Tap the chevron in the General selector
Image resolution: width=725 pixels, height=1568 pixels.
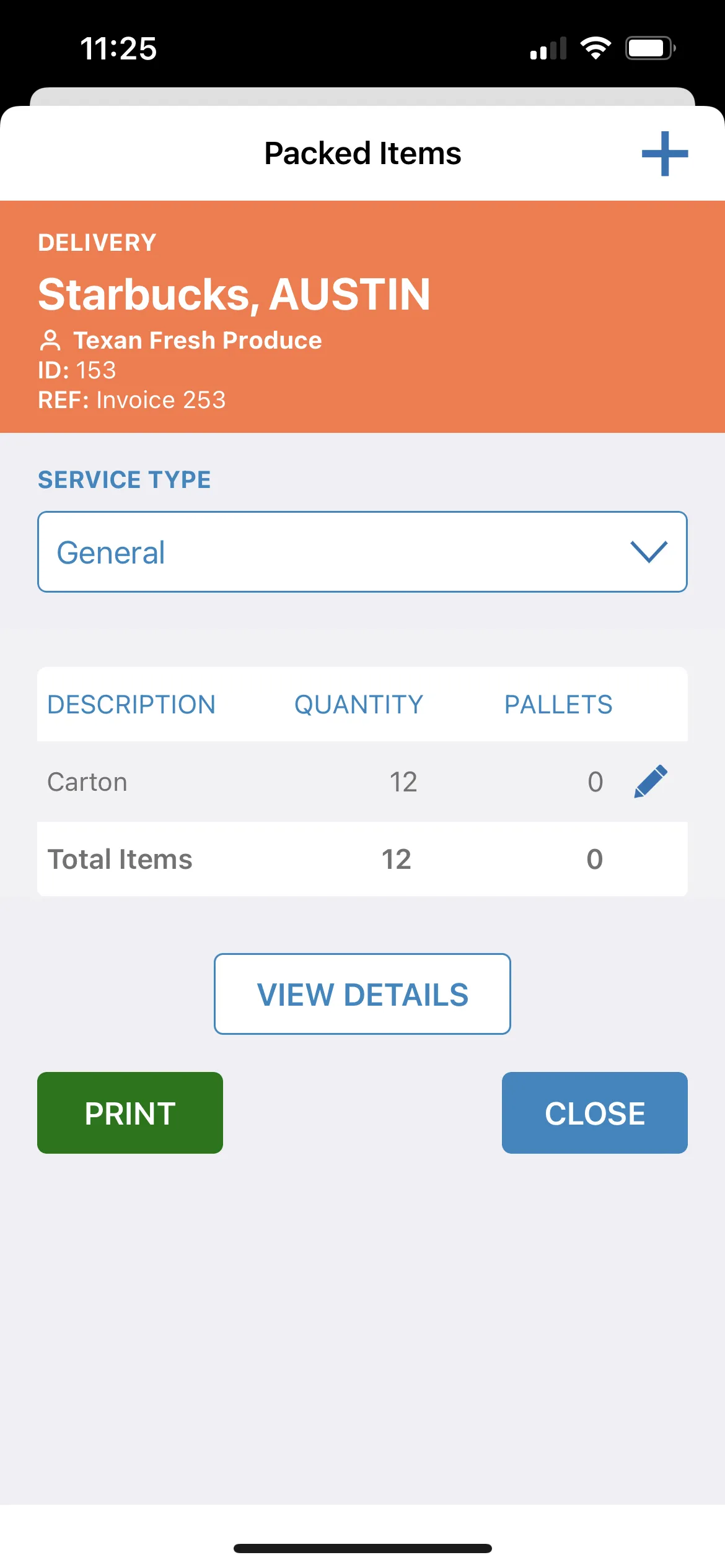[x=648, y=551]
